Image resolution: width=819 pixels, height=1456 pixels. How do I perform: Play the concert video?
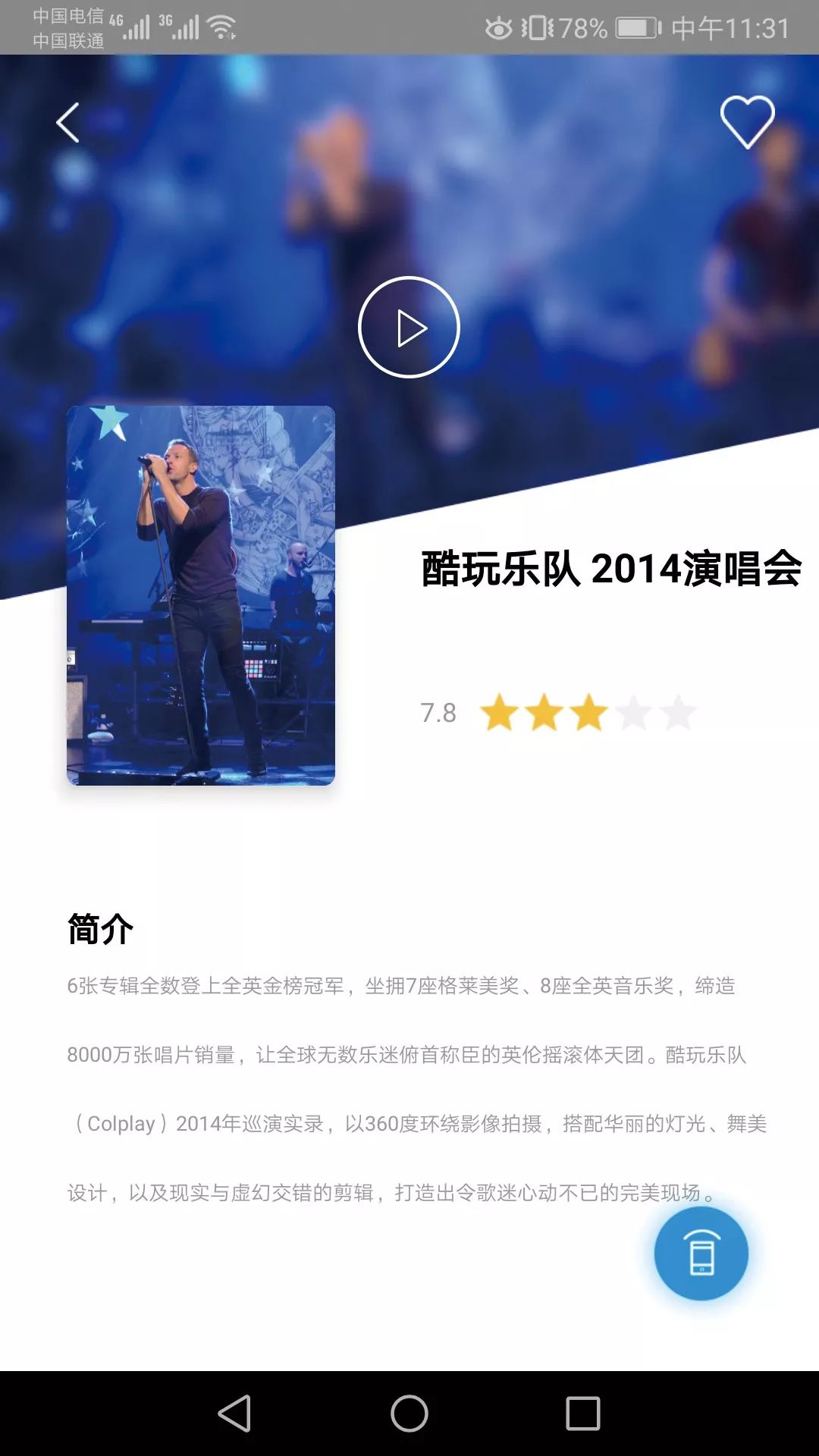coord(409,326)
